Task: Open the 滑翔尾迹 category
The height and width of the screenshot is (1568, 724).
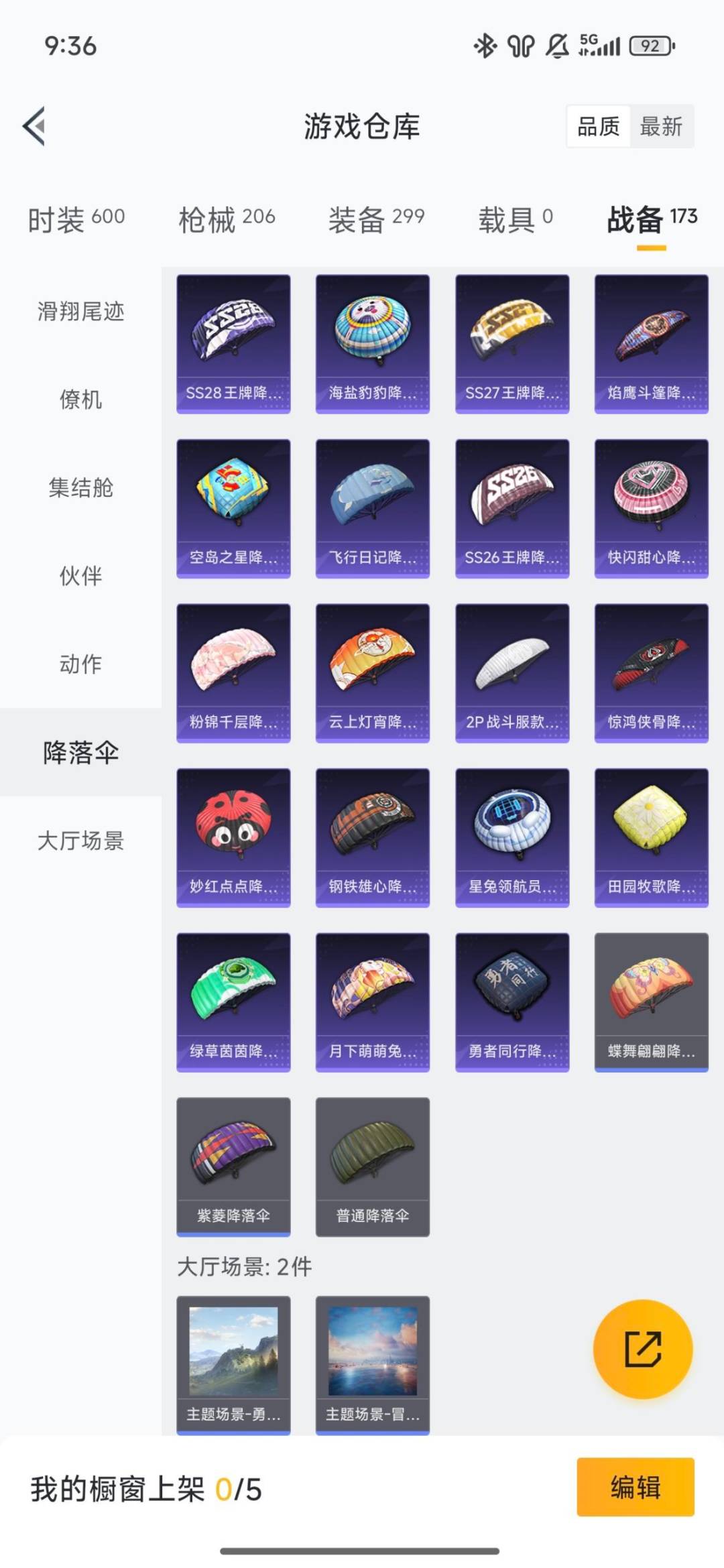Action: coord(80,311)
